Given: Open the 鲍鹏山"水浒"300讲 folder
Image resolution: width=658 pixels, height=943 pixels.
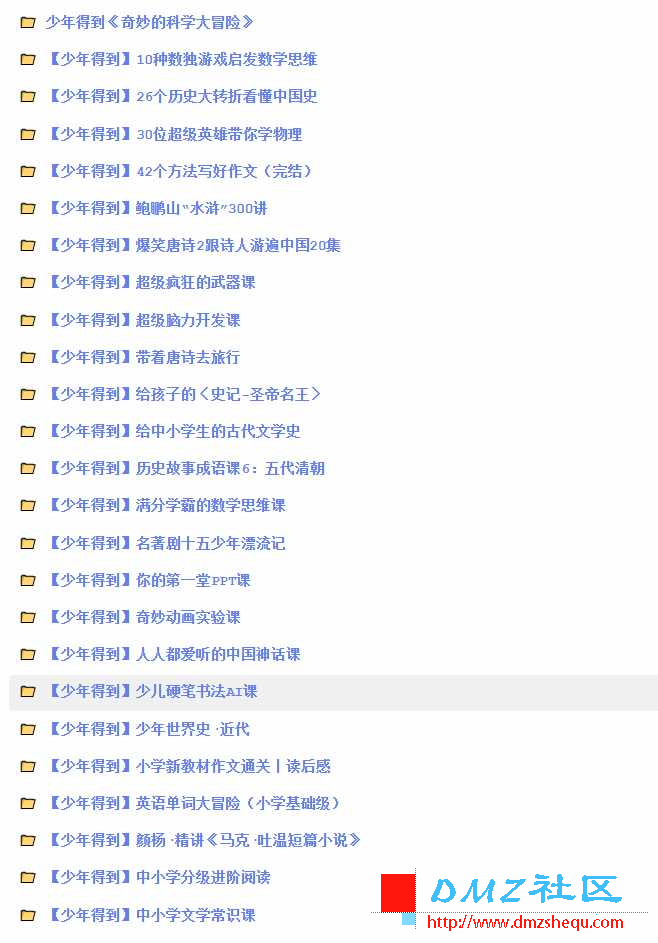Looking at the screenshot, I should pyautogui.click(x=157, y=208).
